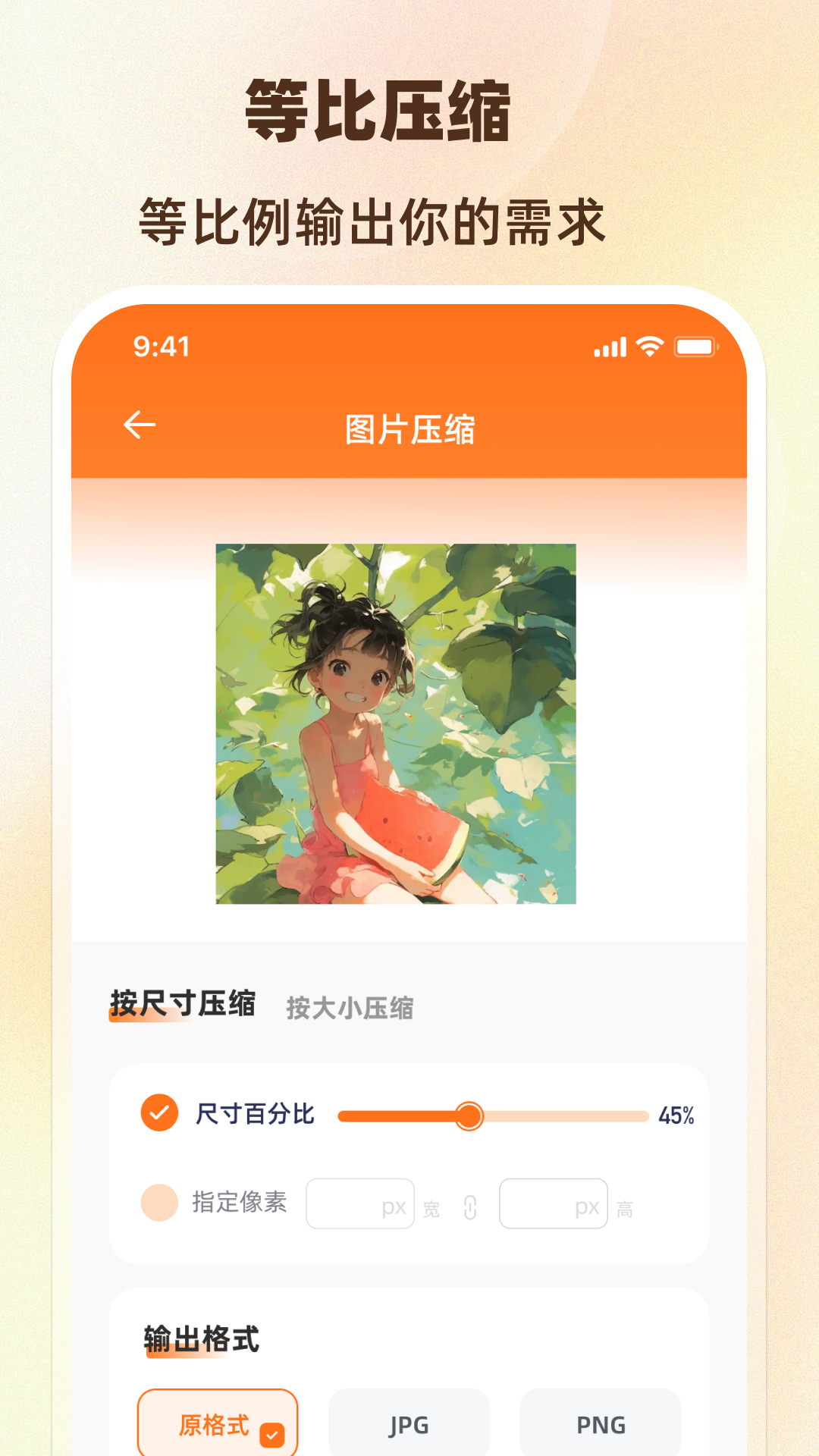
Task: Click the orange checkmark next to 尺寸百分比
Action: 159,1113
